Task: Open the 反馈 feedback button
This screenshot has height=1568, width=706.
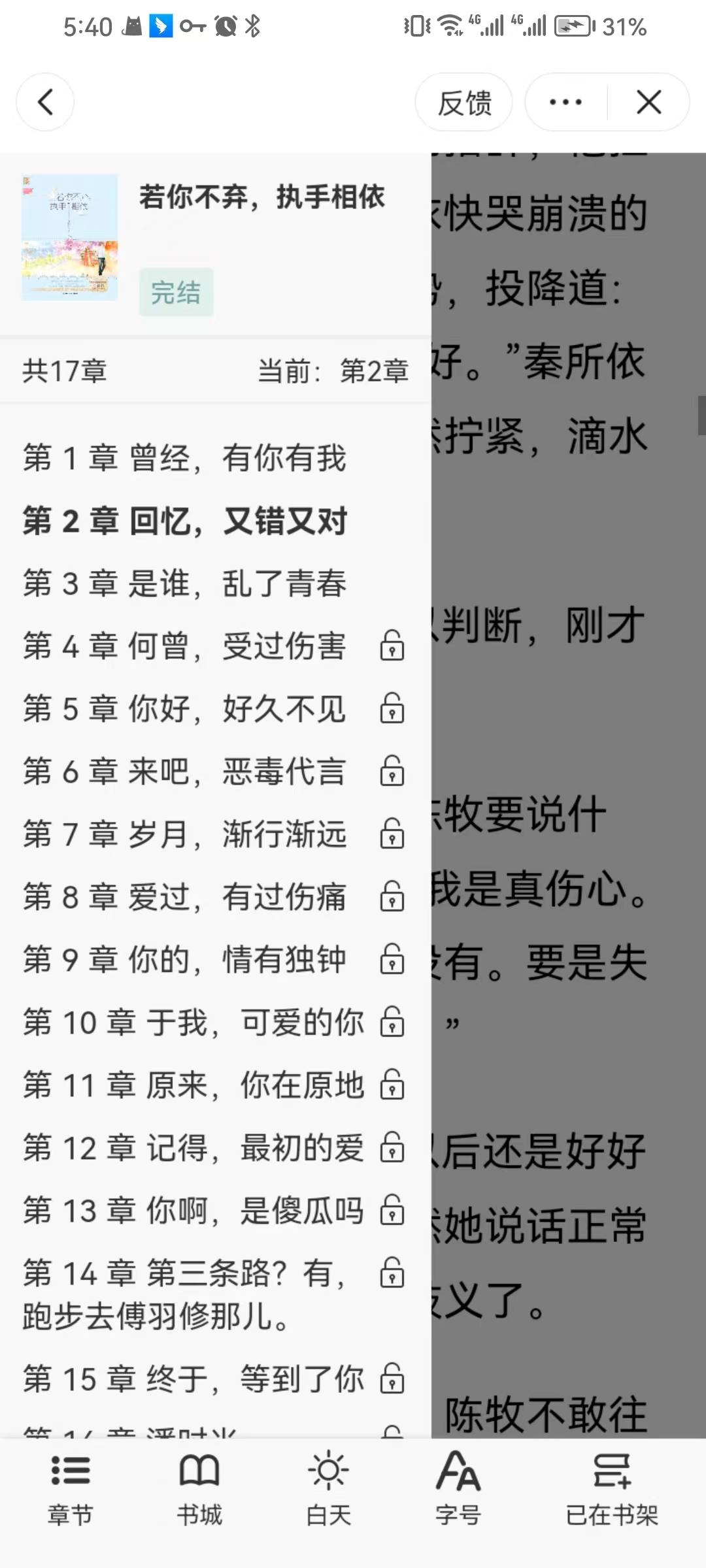Action: [x=464, y=103]
